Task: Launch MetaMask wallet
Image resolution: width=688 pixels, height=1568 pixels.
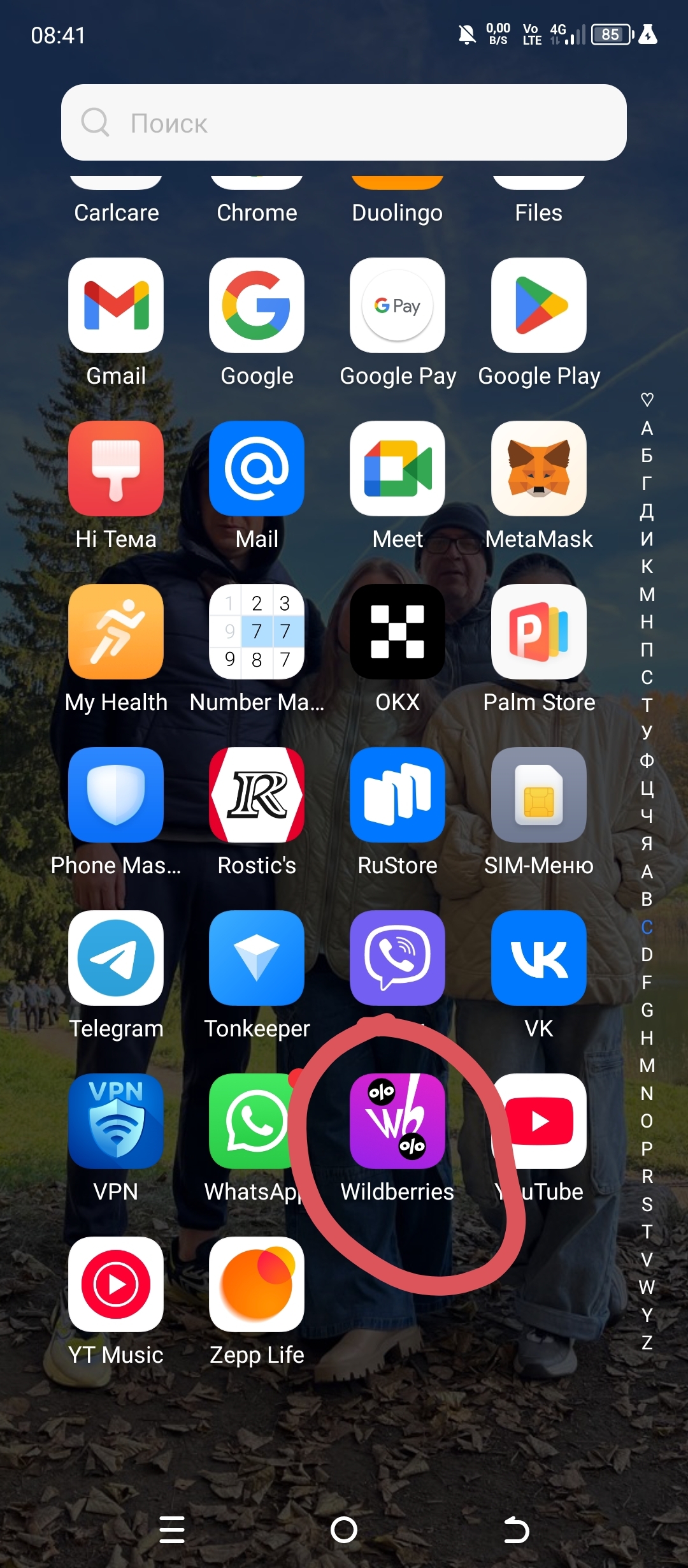Action: 539,469
